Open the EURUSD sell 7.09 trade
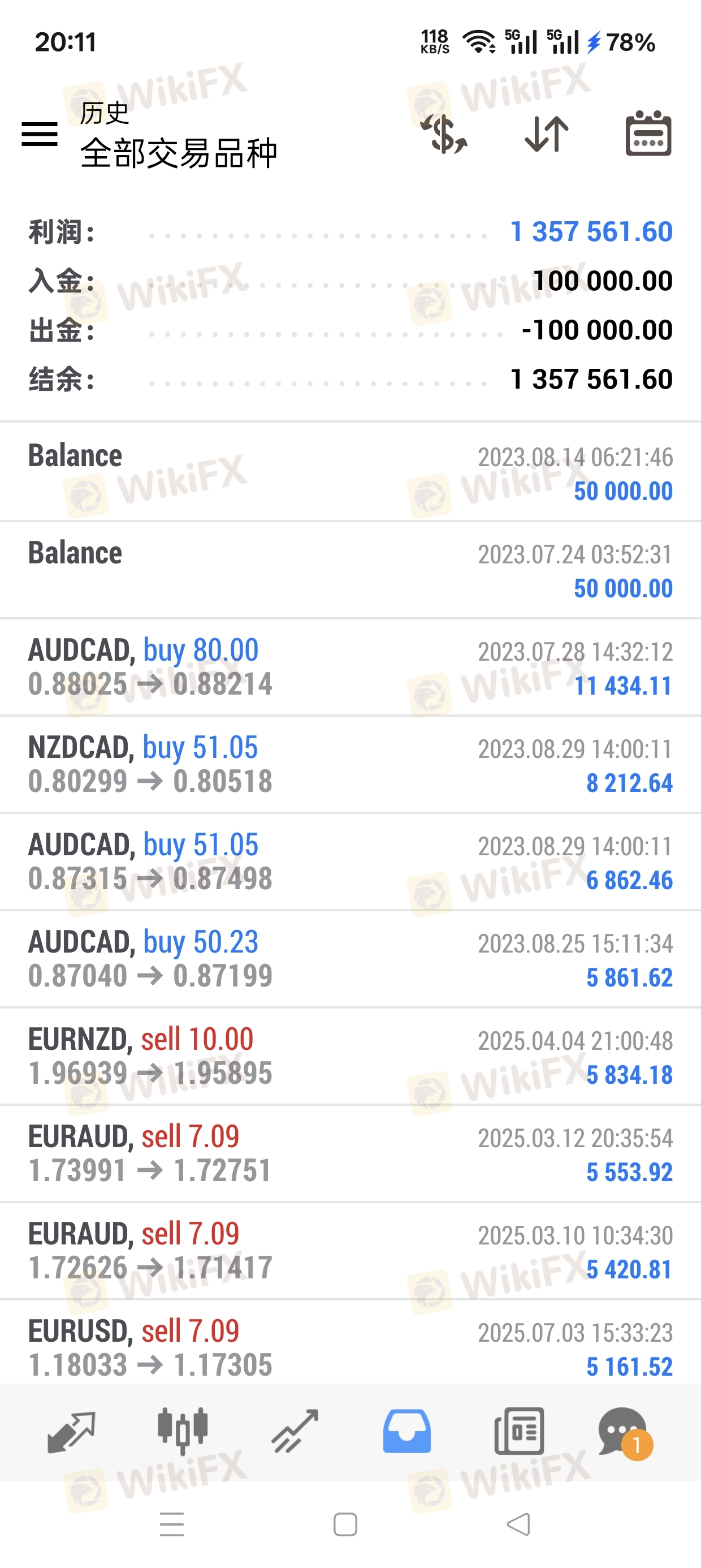 (x=350, y=1347)
